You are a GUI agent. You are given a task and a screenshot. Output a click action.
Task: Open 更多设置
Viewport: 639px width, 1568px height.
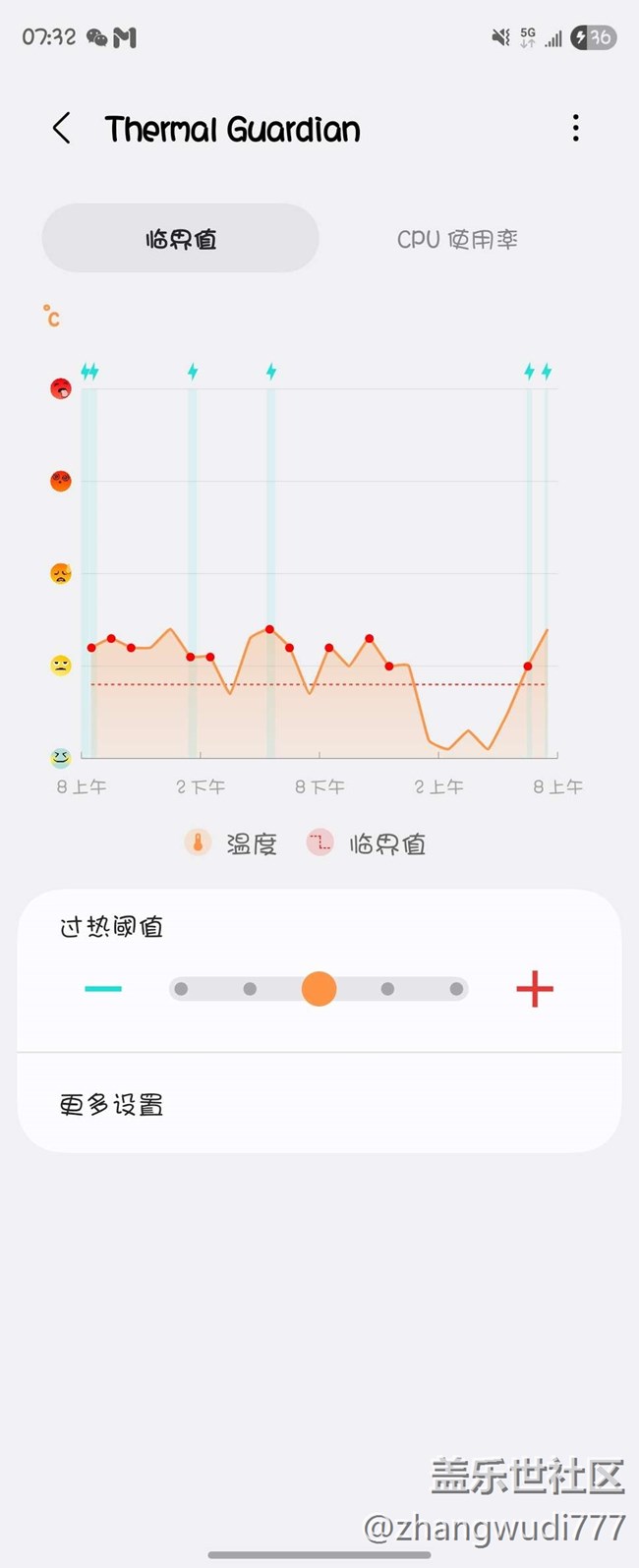point(319,1105)
